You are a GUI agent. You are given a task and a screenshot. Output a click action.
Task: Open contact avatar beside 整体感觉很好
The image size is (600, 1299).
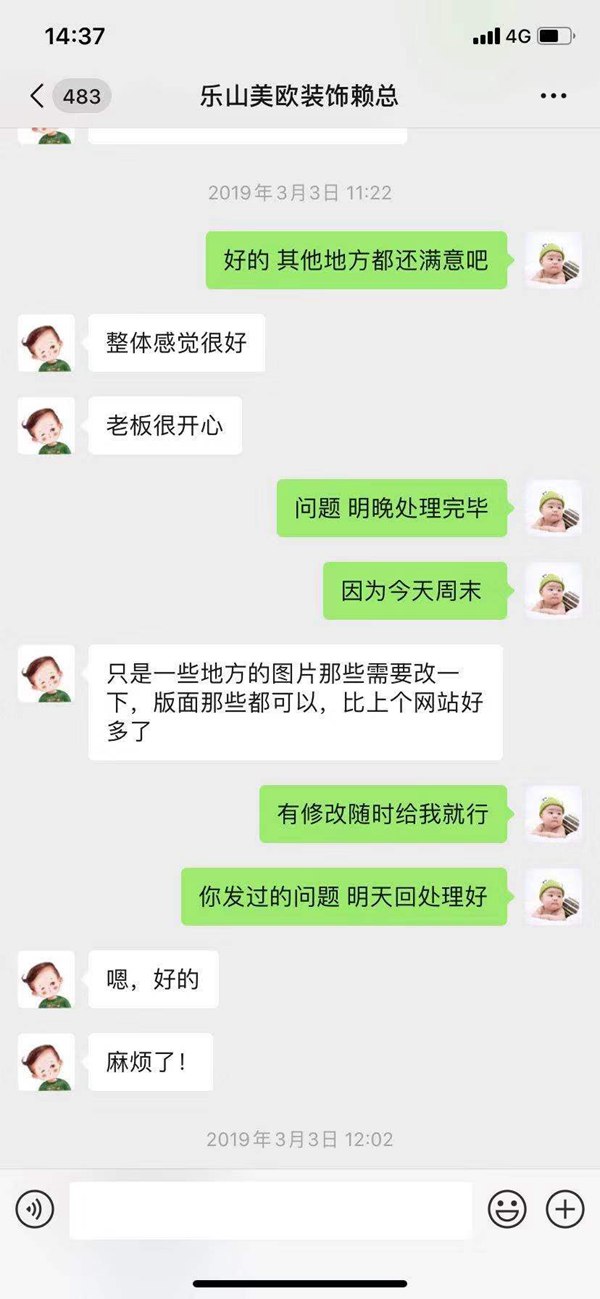(x=46, y=344)
